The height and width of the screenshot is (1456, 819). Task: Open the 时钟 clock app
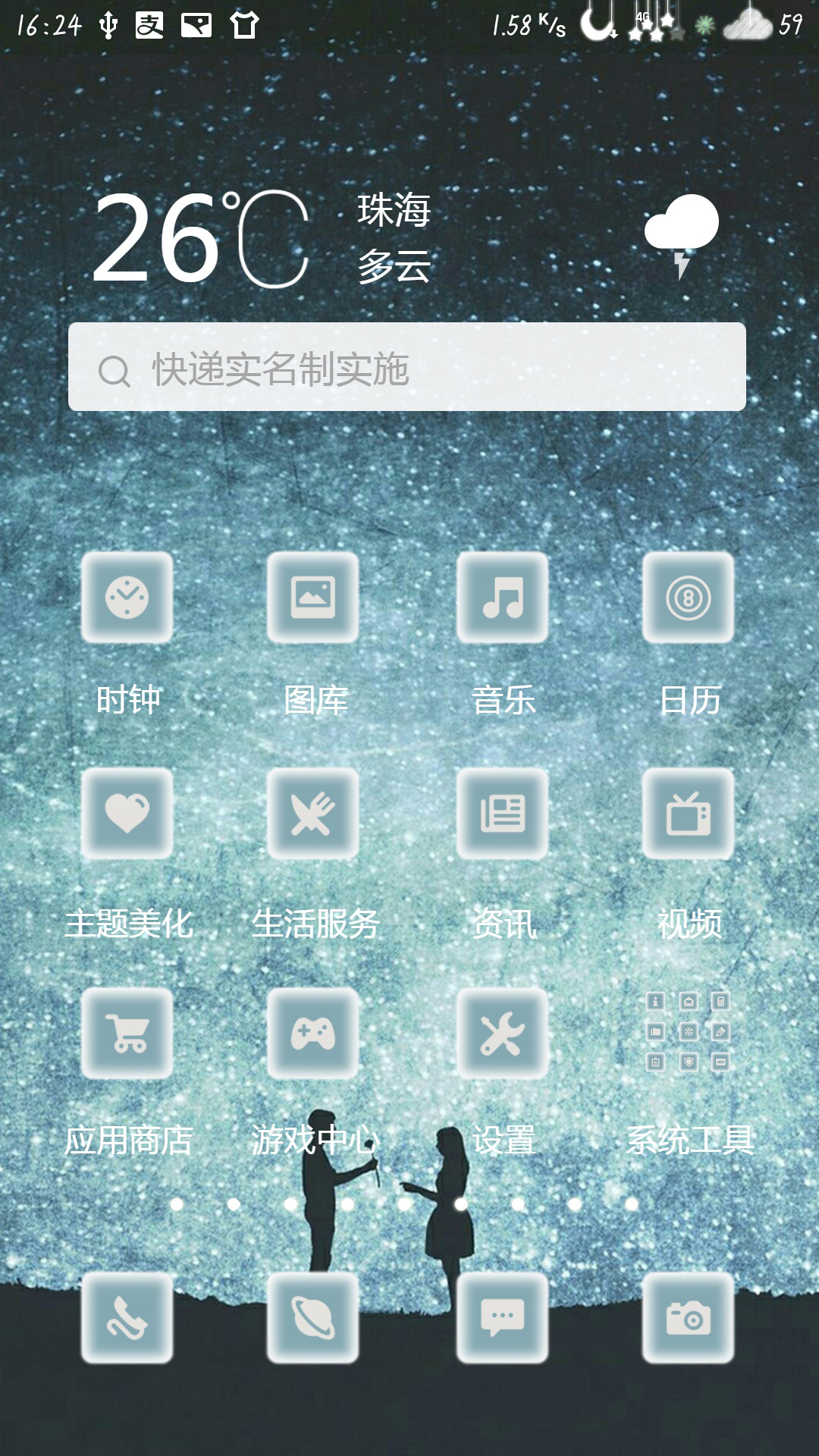pos(127,598)
